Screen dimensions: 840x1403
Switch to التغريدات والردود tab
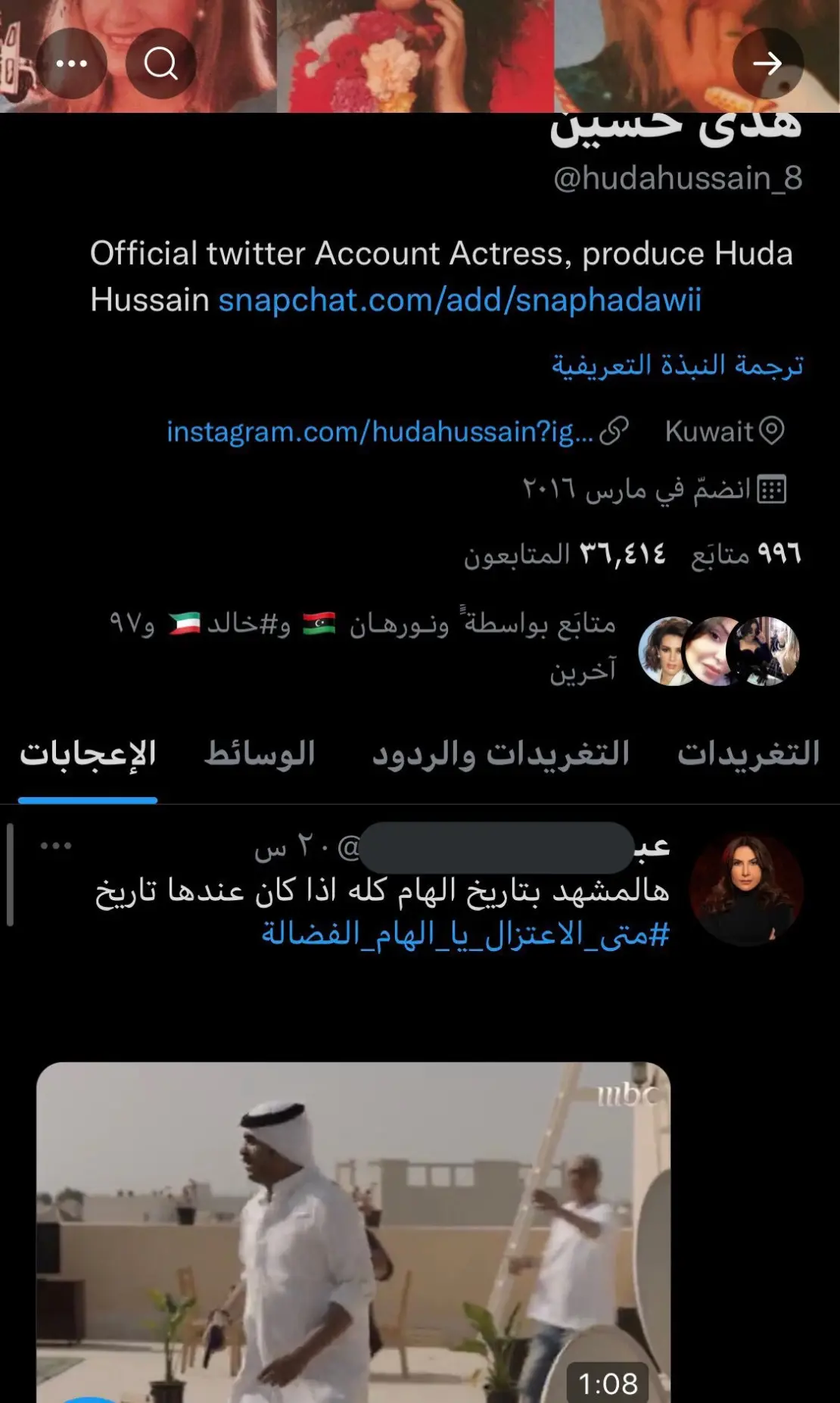500,754
